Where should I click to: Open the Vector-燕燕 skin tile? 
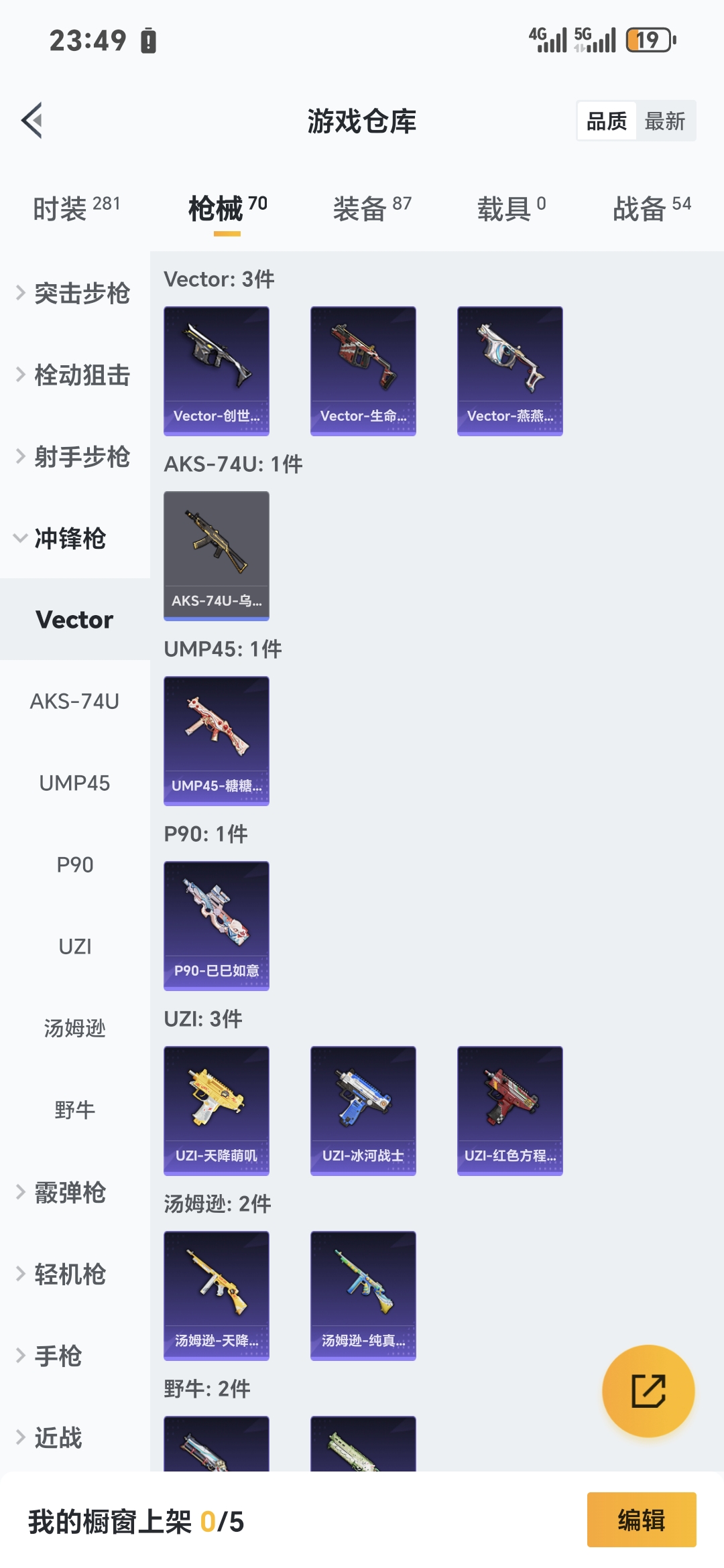[510, 371]
